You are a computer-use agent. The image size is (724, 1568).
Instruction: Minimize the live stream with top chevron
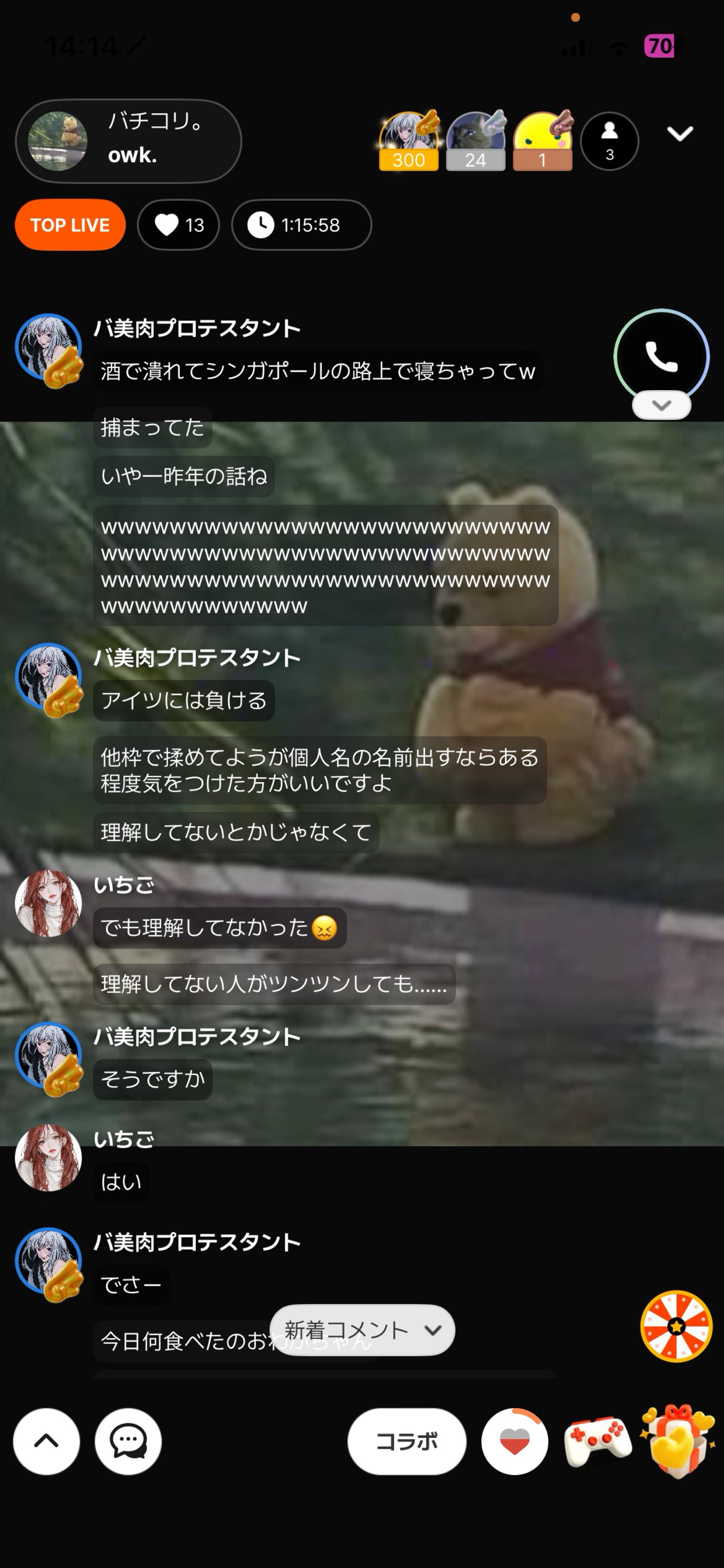point(679,134)
